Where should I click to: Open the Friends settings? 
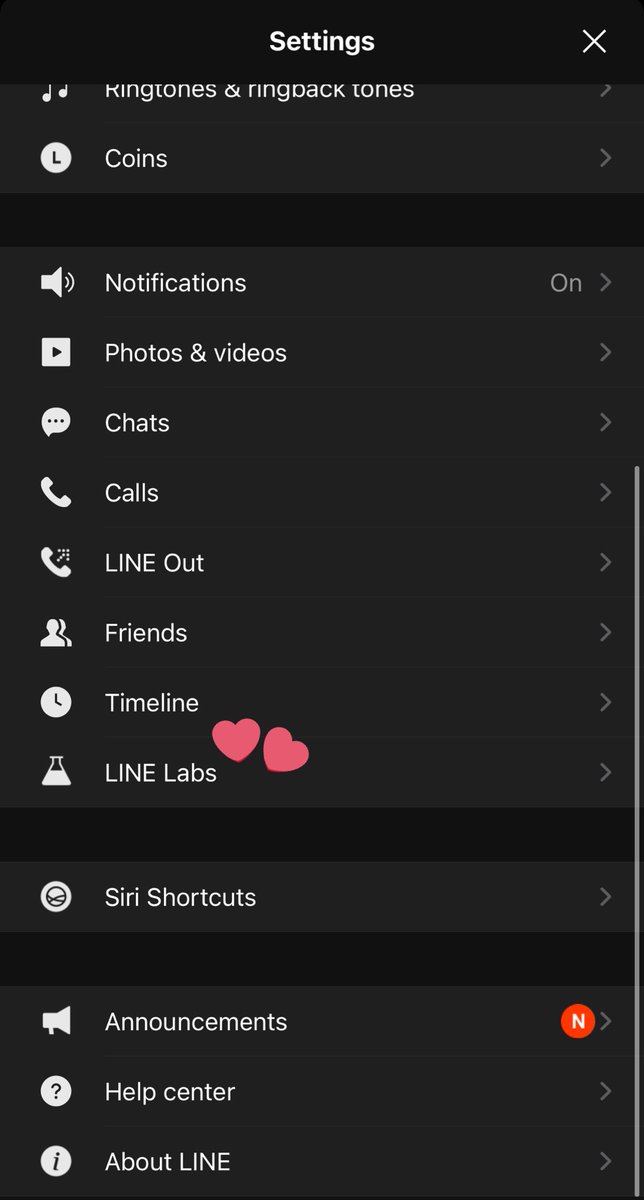(322, 633)
